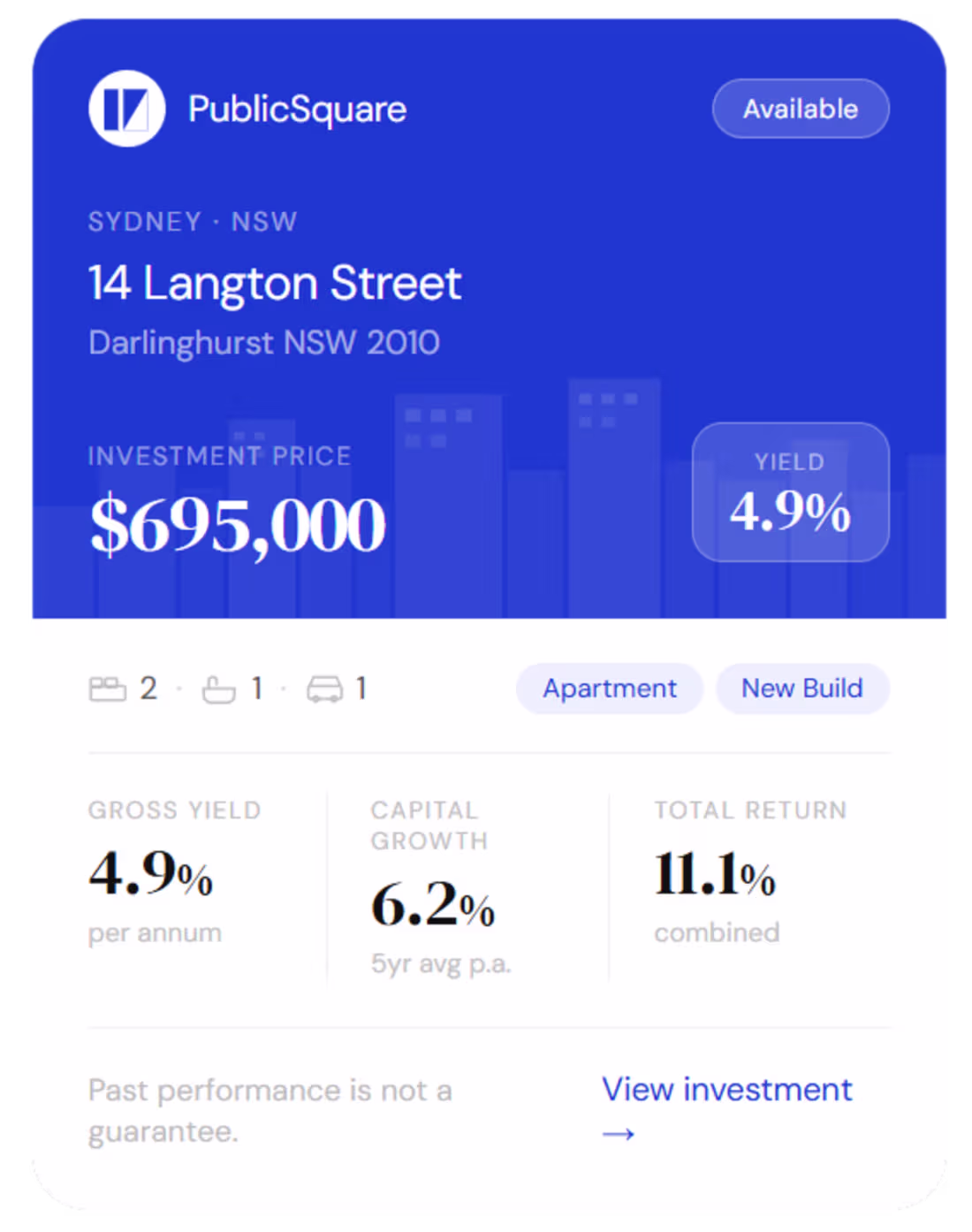Tap the New Build chip
The width and height of the screenshot is (972, 1232).
(x=802, y=688)
